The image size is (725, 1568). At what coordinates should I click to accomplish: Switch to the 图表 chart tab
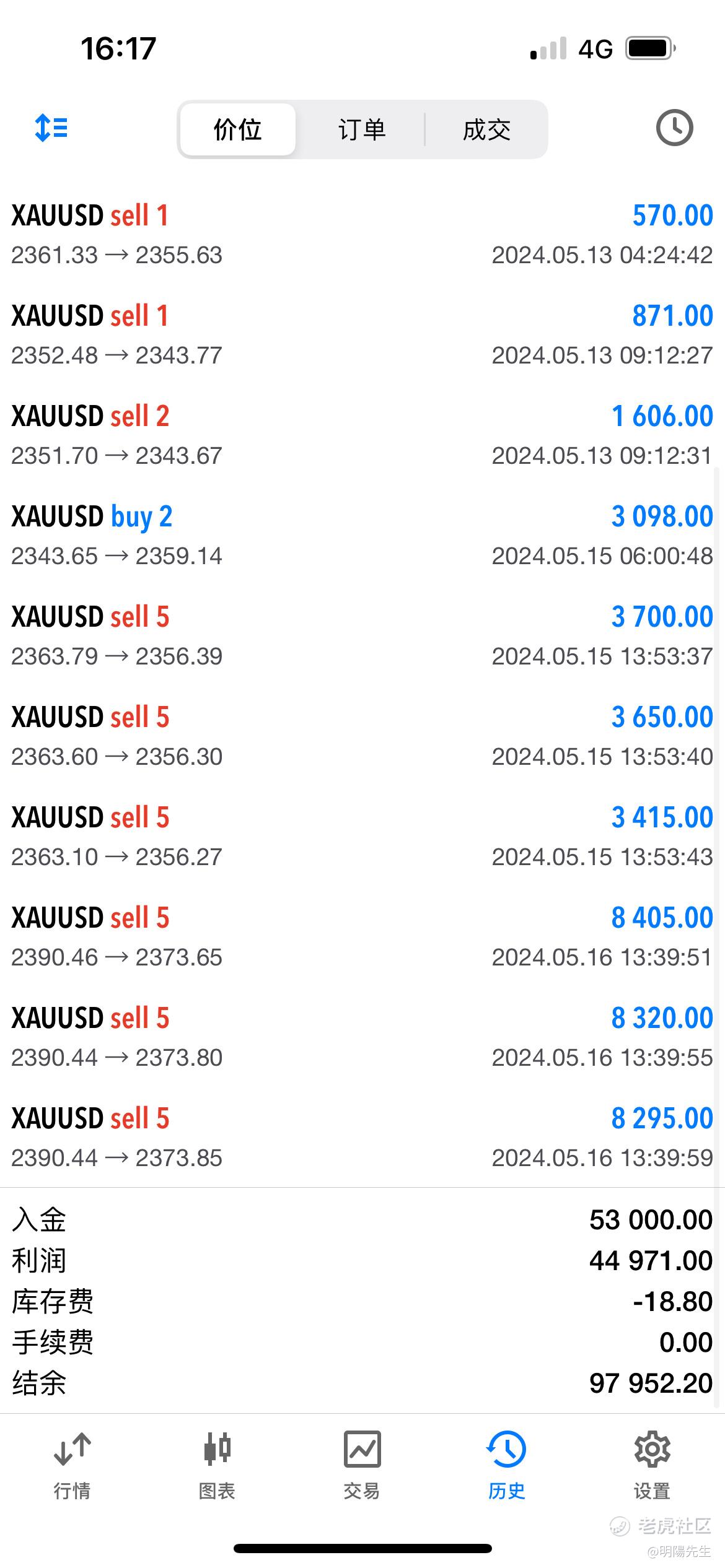217,1465
